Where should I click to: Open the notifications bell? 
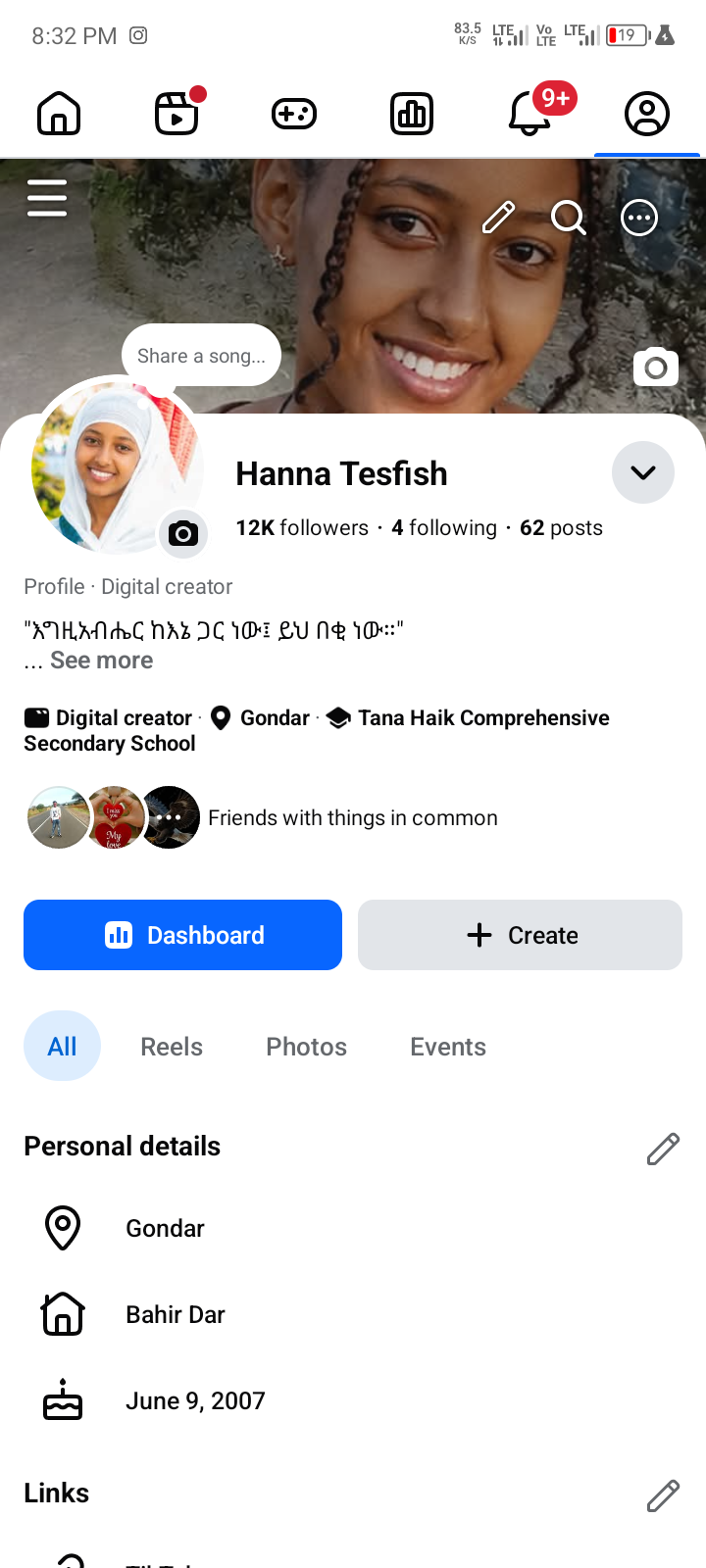(529, 114)
